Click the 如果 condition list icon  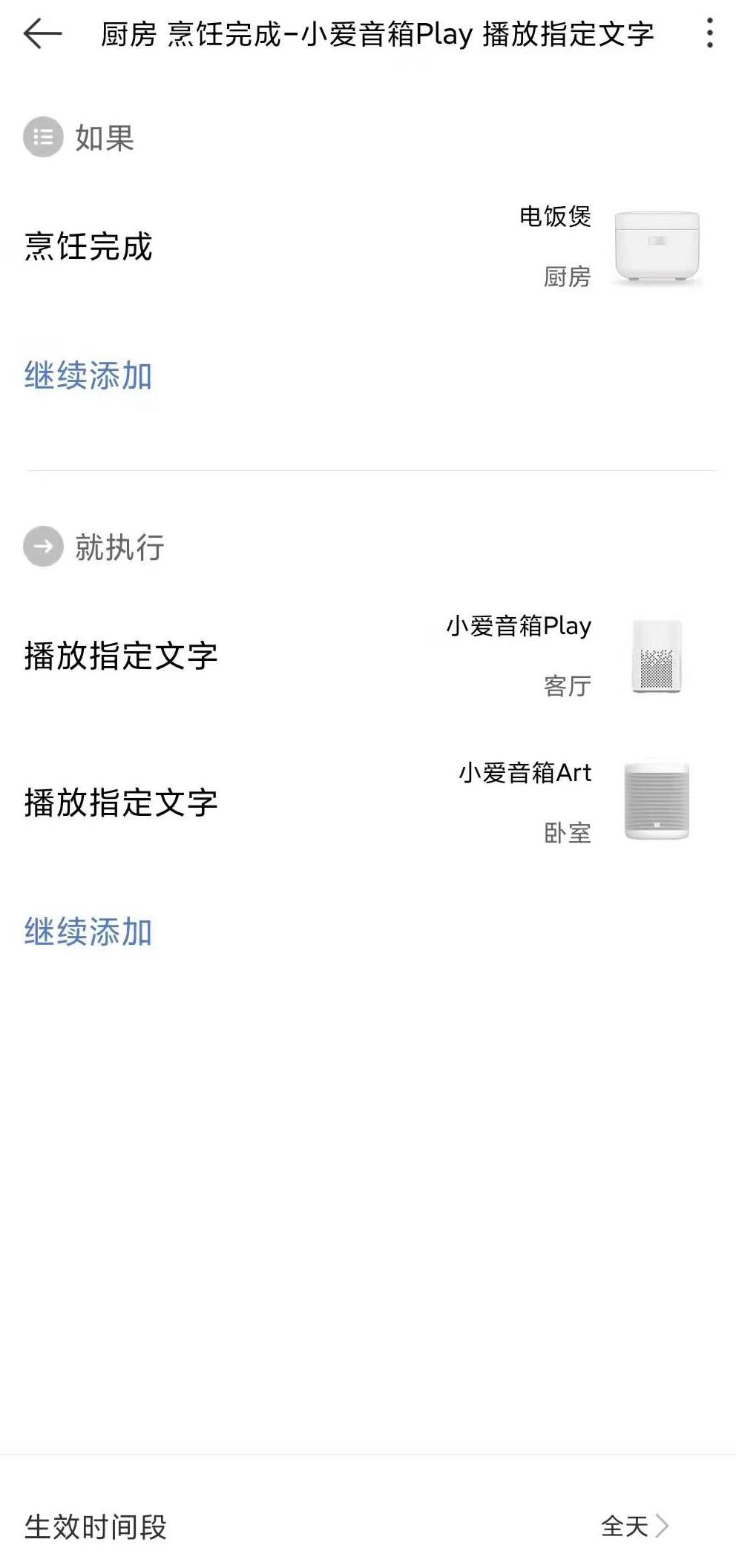coord(45,136)
